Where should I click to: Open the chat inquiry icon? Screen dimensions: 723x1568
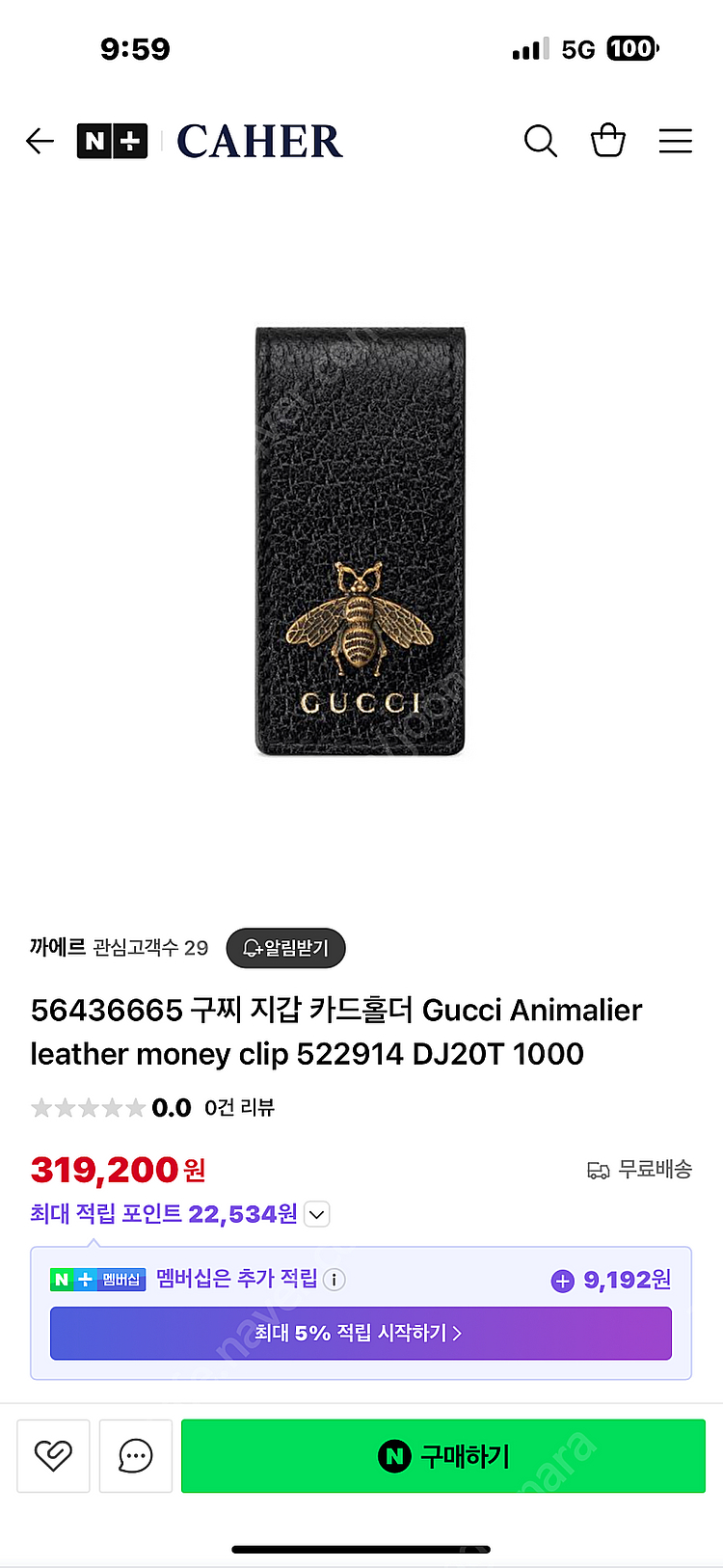pos(135,1455)
